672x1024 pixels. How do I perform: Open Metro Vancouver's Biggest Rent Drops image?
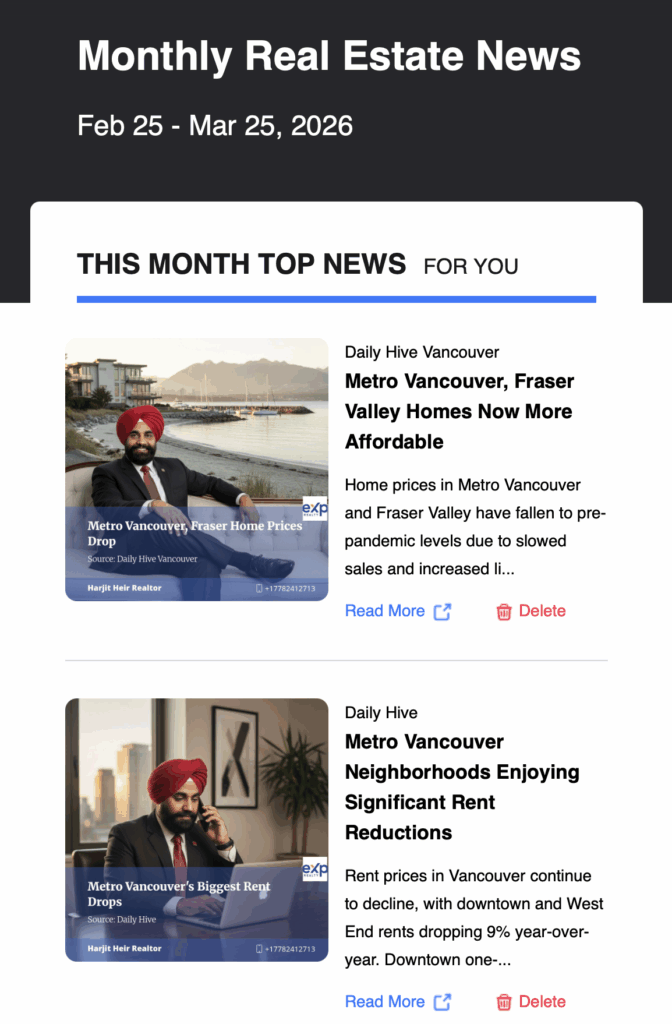pyautogui.click(x=197, y=829)
